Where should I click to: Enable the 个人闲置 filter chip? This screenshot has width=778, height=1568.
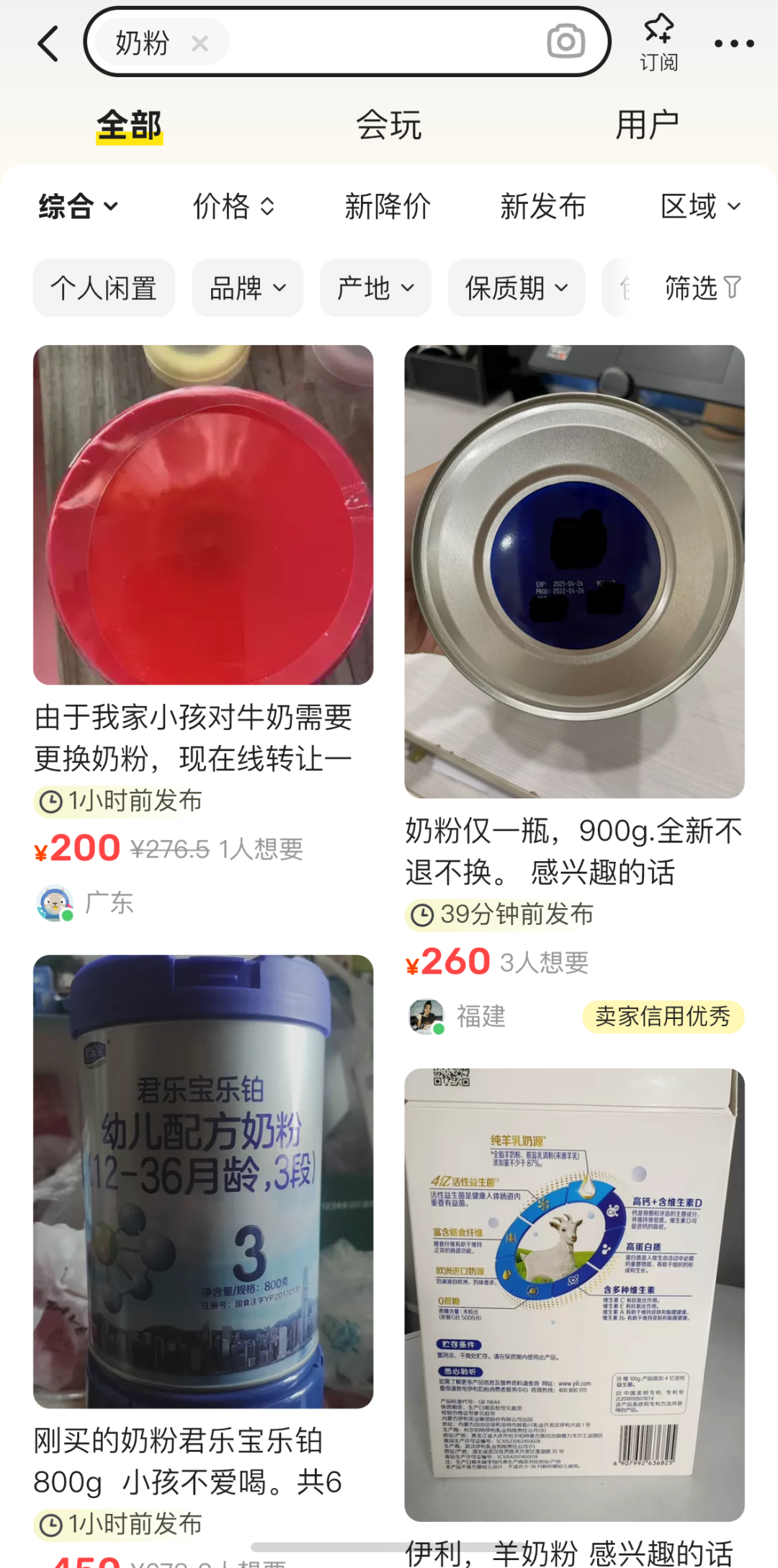click(104, 288)
